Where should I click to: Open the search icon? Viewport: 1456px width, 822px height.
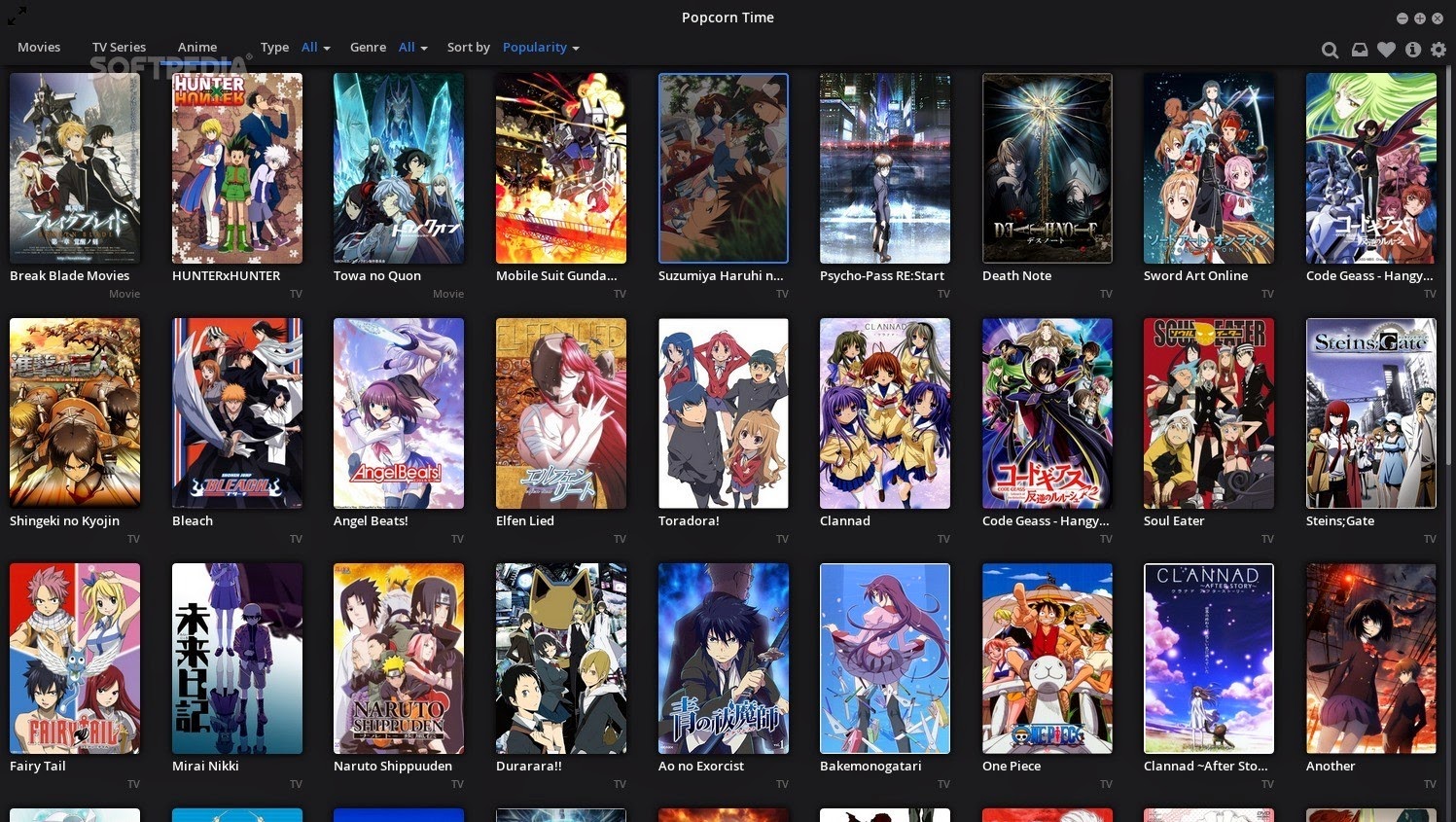pyautogui.click(x=1330, y=50)
